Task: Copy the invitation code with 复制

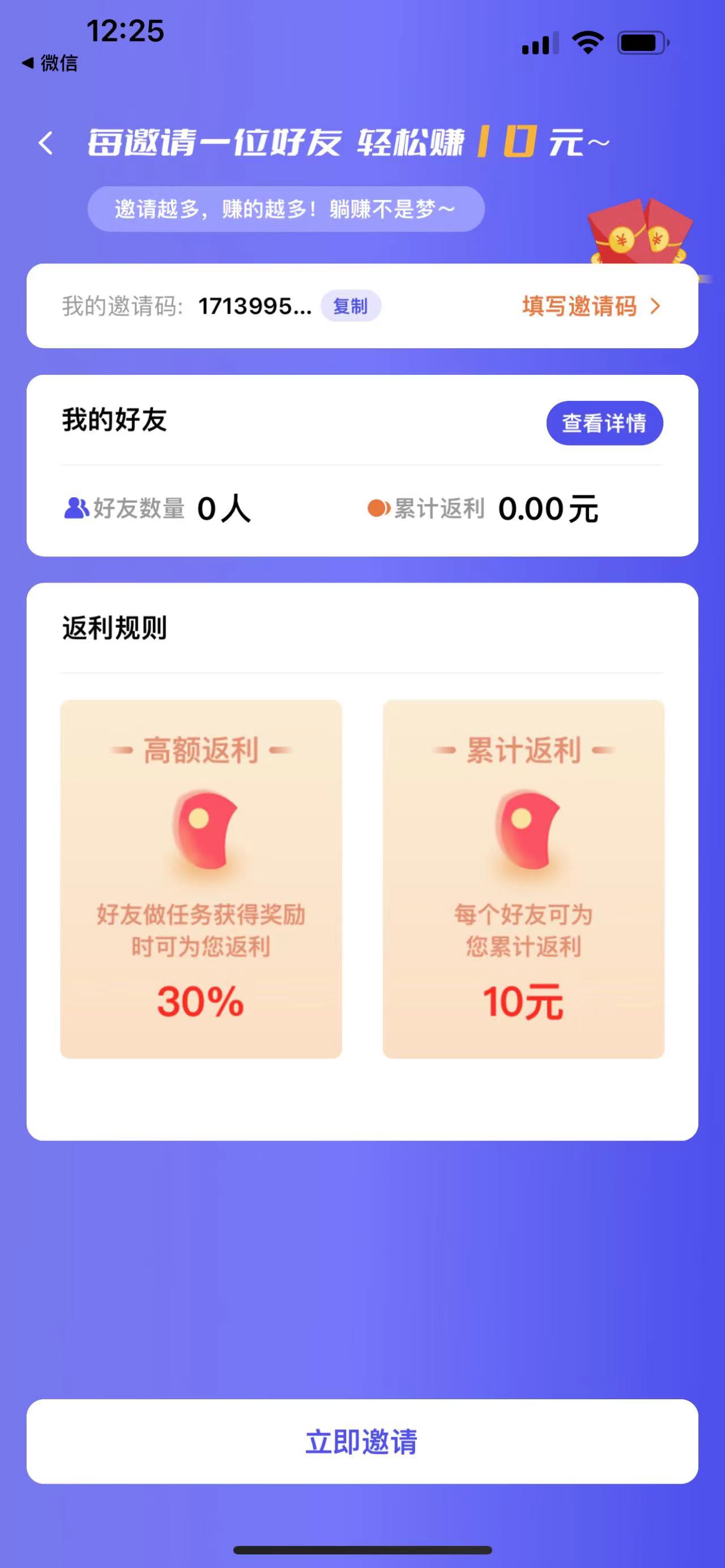Action: 351,307
